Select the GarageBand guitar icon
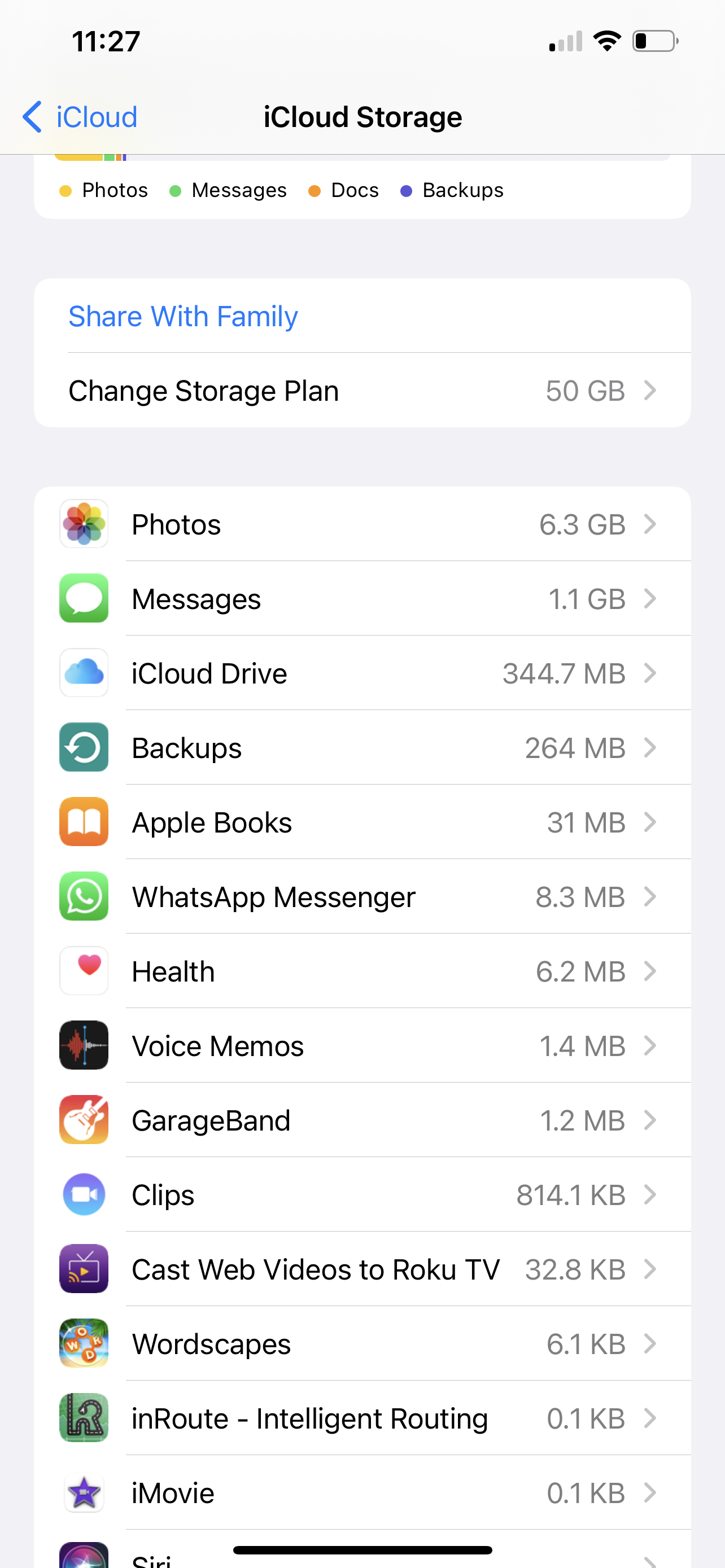 [x=84, y=1120]
